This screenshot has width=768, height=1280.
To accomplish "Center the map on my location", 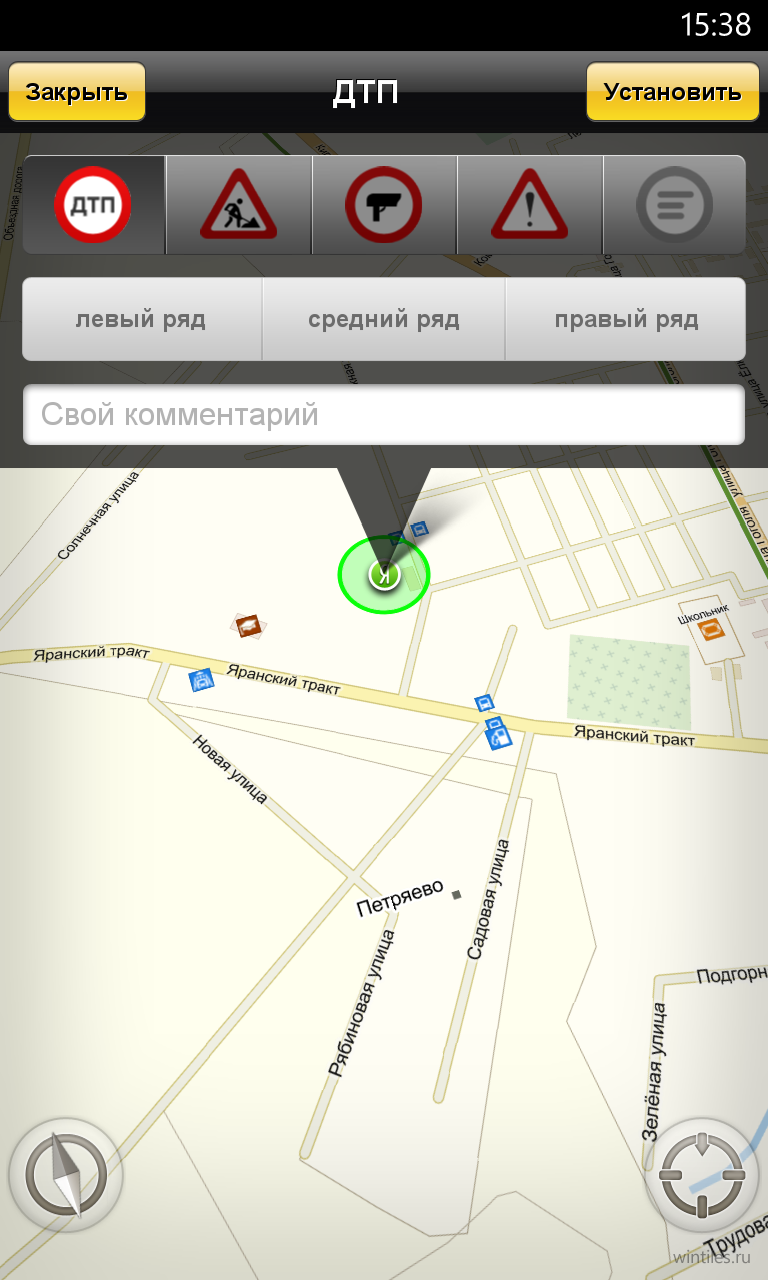I will pos(703,1175).
